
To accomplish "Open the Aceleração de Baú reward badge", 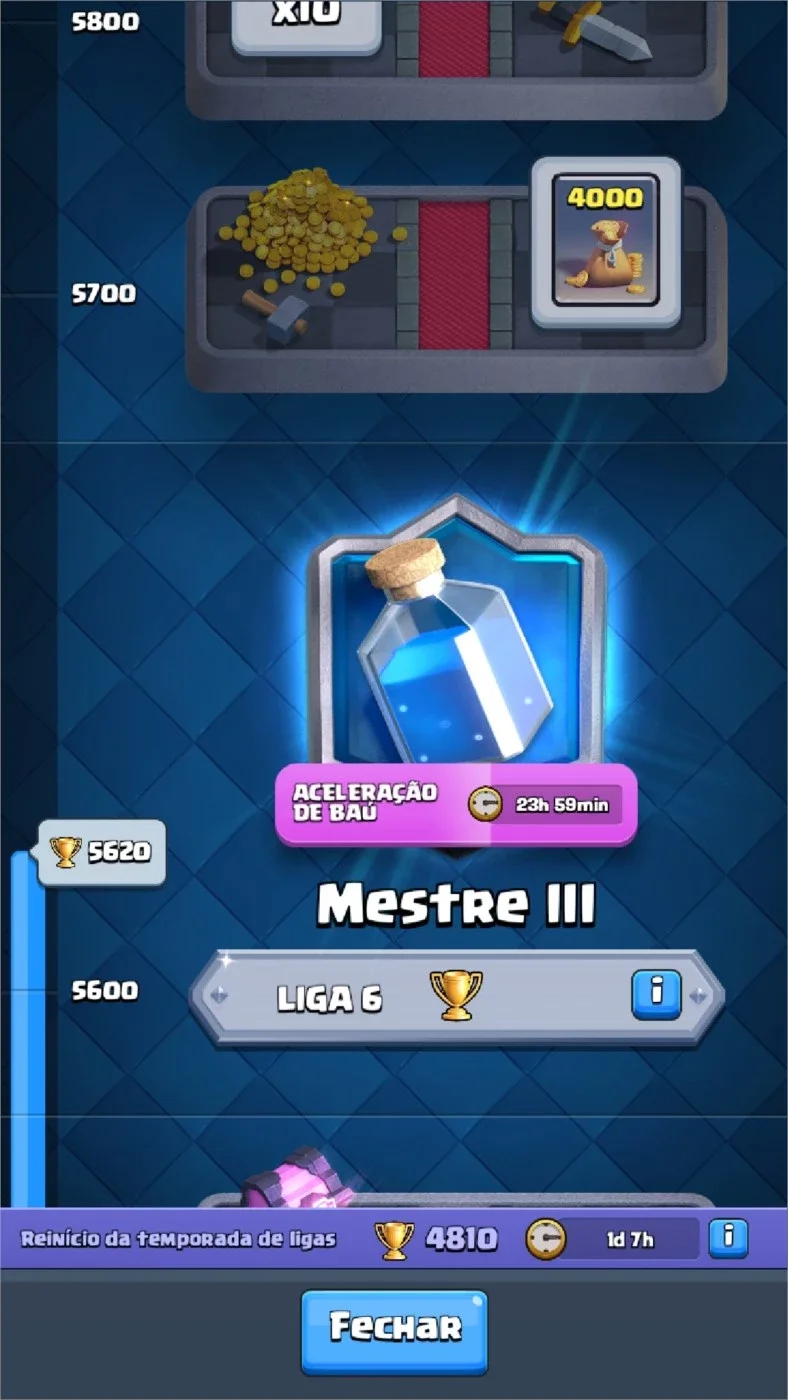I will [x=456, y=804].
